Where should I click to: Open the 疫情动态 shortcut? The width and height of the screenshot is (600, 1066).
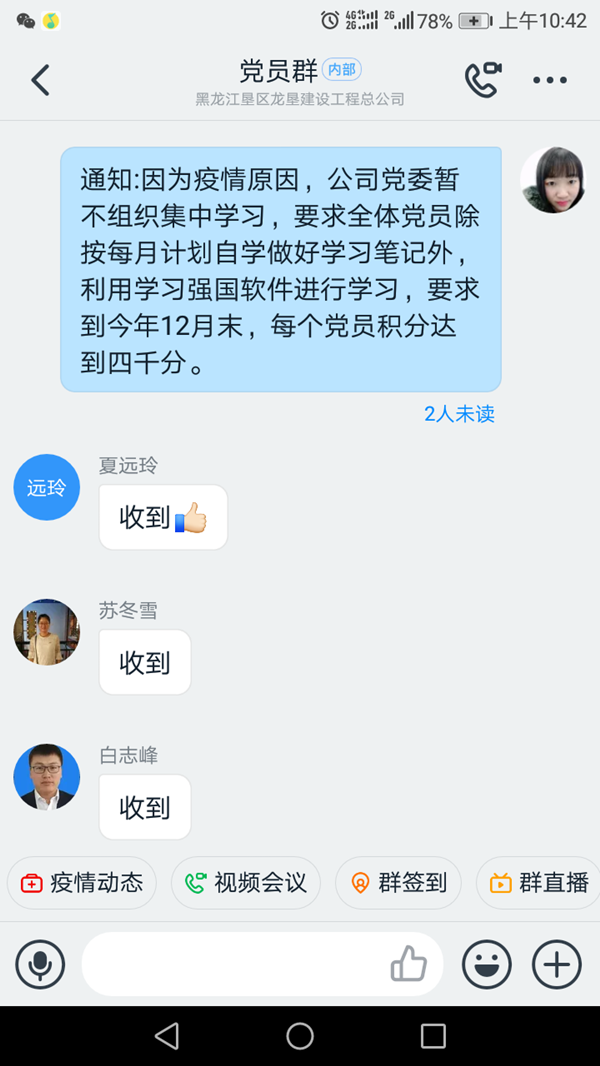(82, 883)
